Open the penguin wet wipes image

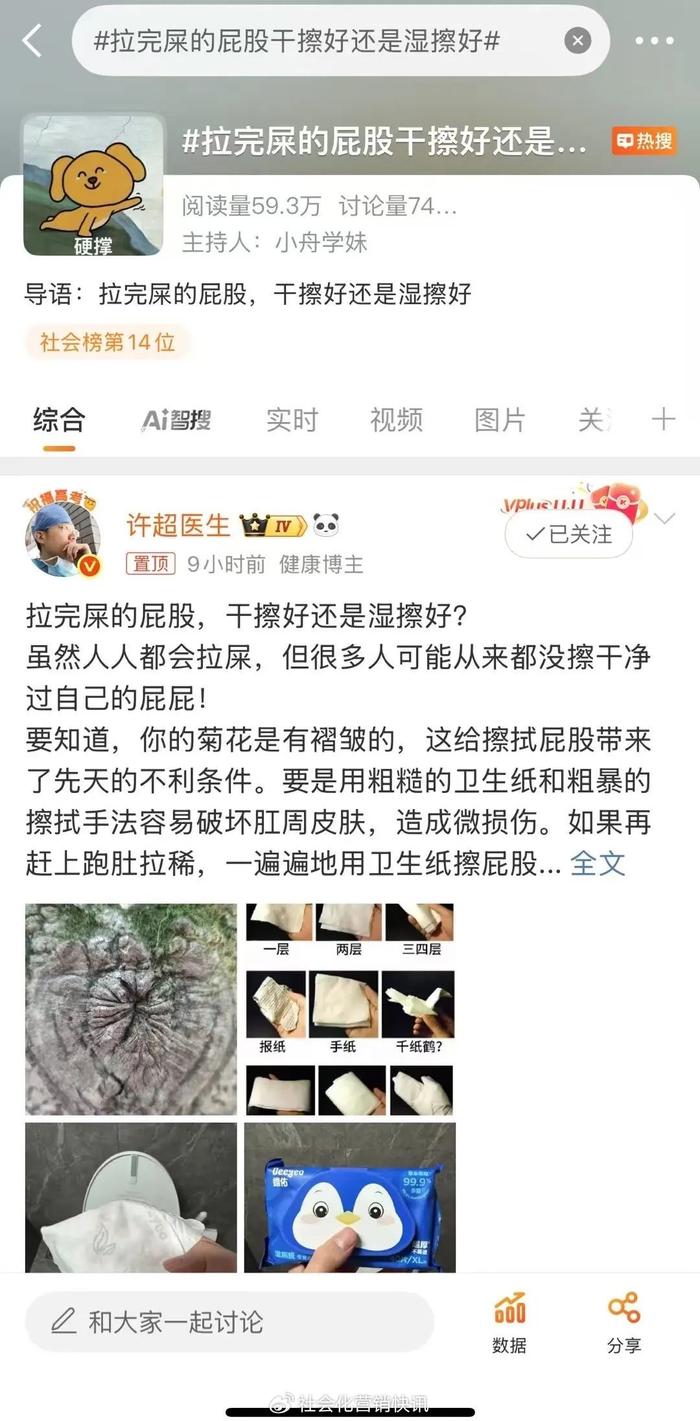[x=350, y=1197]
